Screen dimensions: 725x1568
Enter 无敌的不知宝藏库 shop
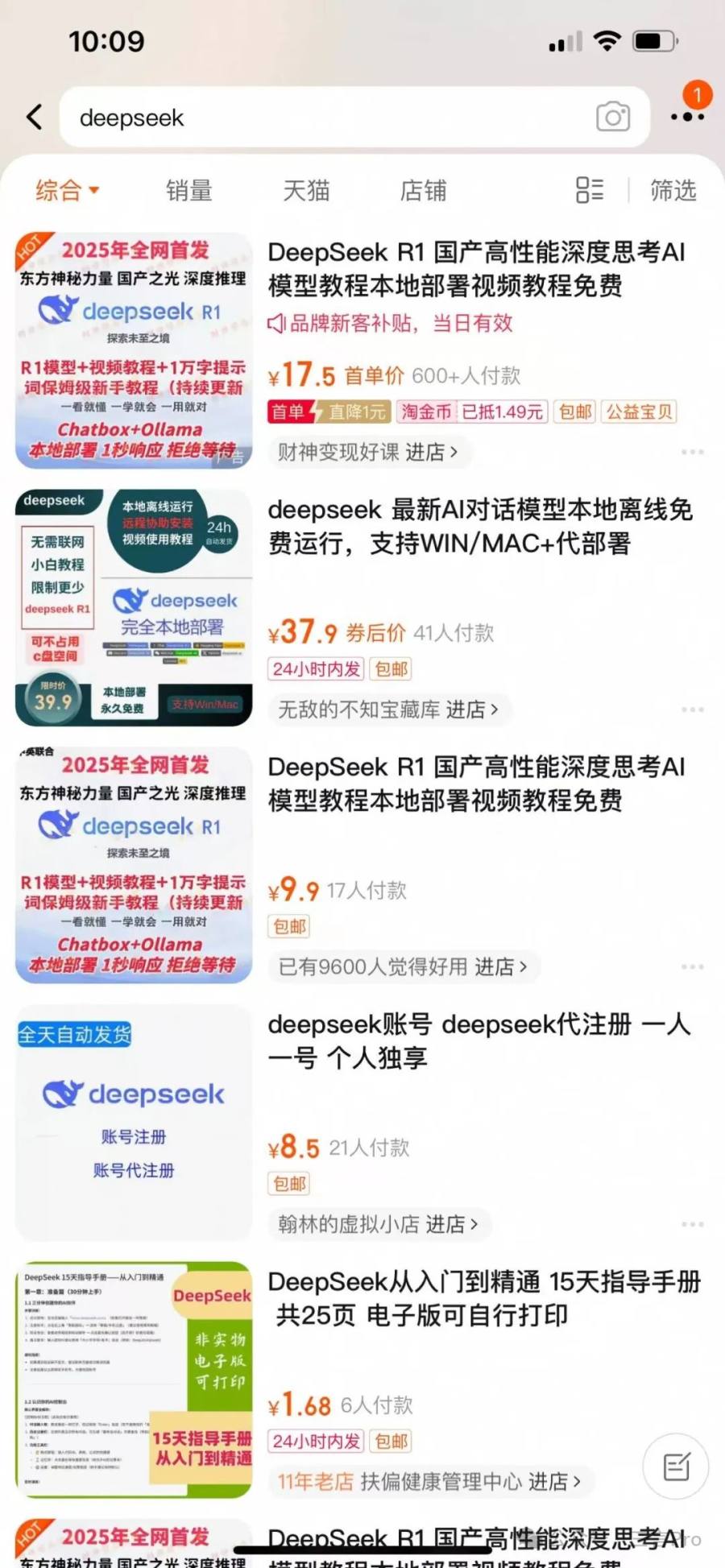[x=388, y=710]
